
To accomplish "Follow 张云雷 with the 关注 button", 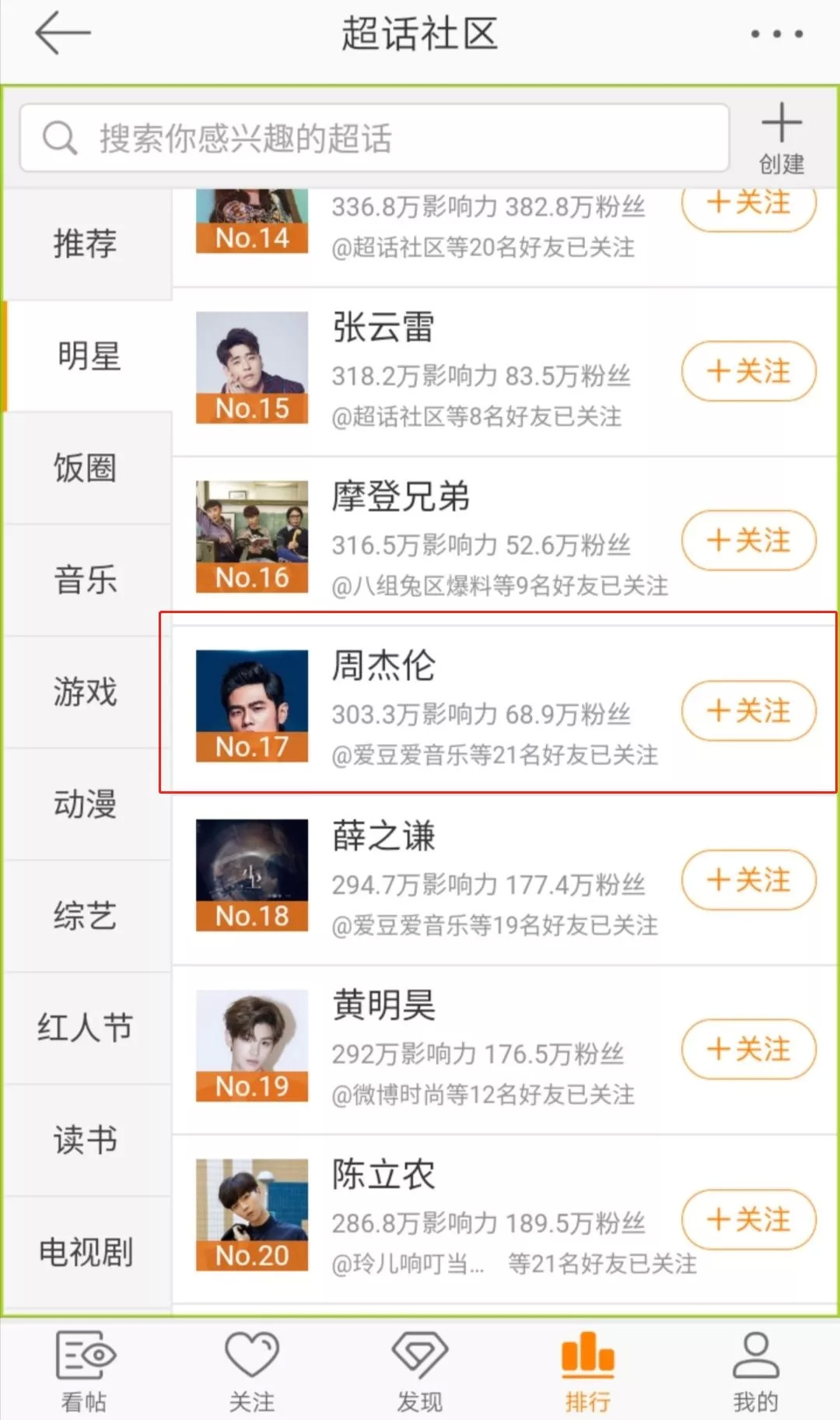I will point(748,371).
